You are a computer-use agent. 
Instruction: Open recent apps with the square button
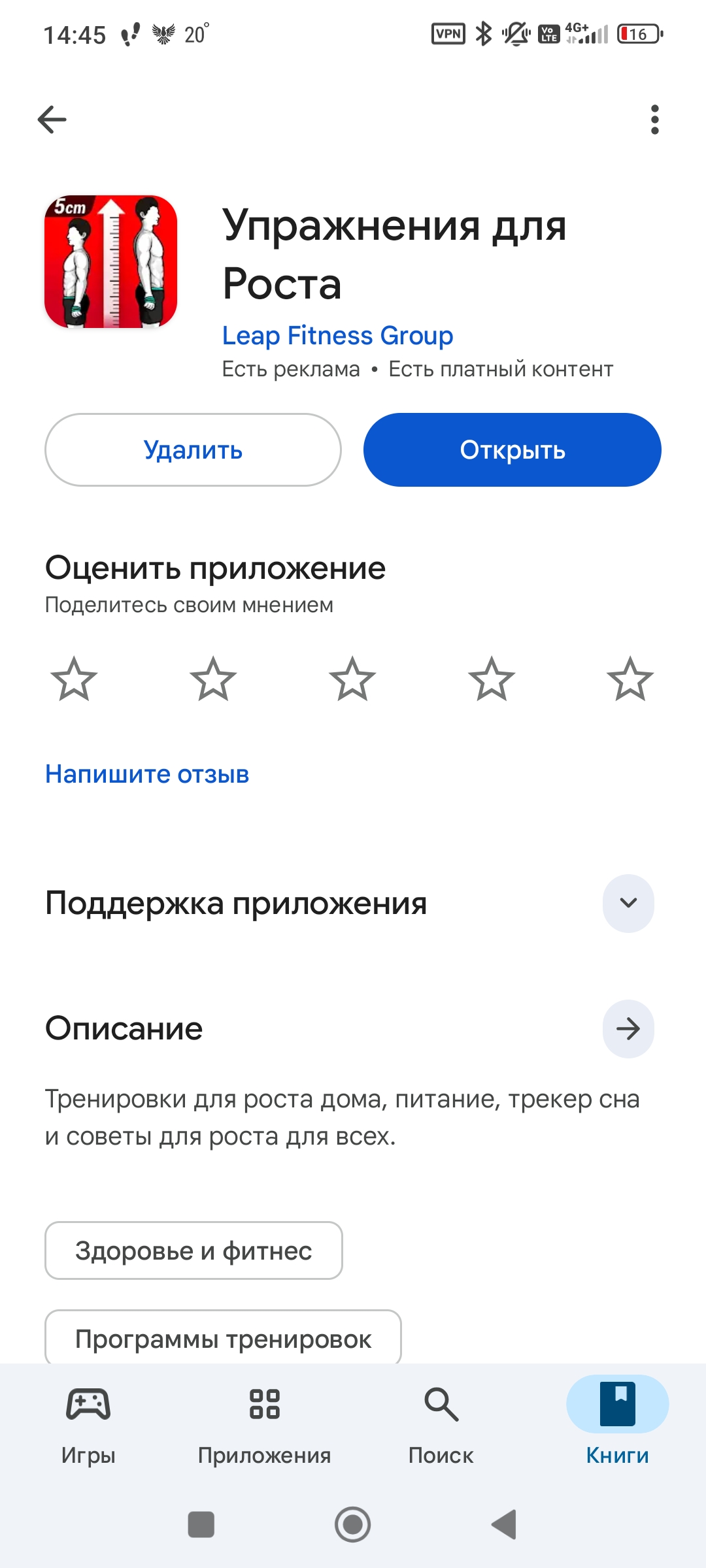tap(201, 1524)
